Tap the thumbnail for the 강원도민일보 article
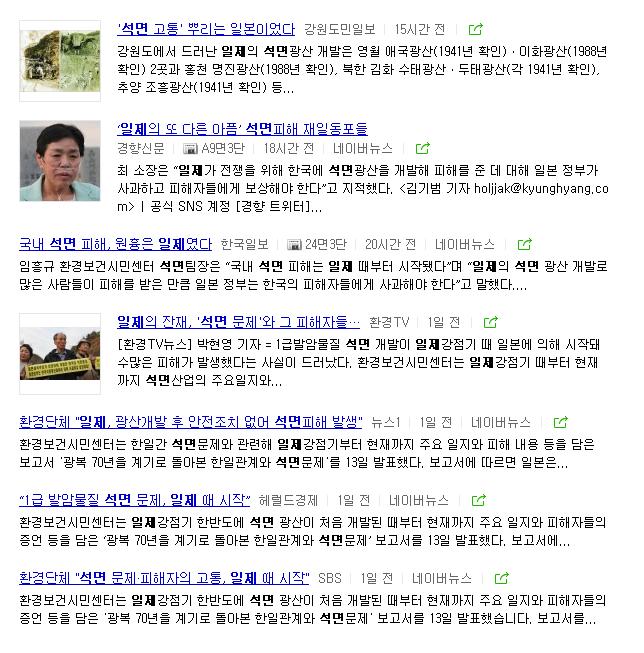 tap(59, 60)
